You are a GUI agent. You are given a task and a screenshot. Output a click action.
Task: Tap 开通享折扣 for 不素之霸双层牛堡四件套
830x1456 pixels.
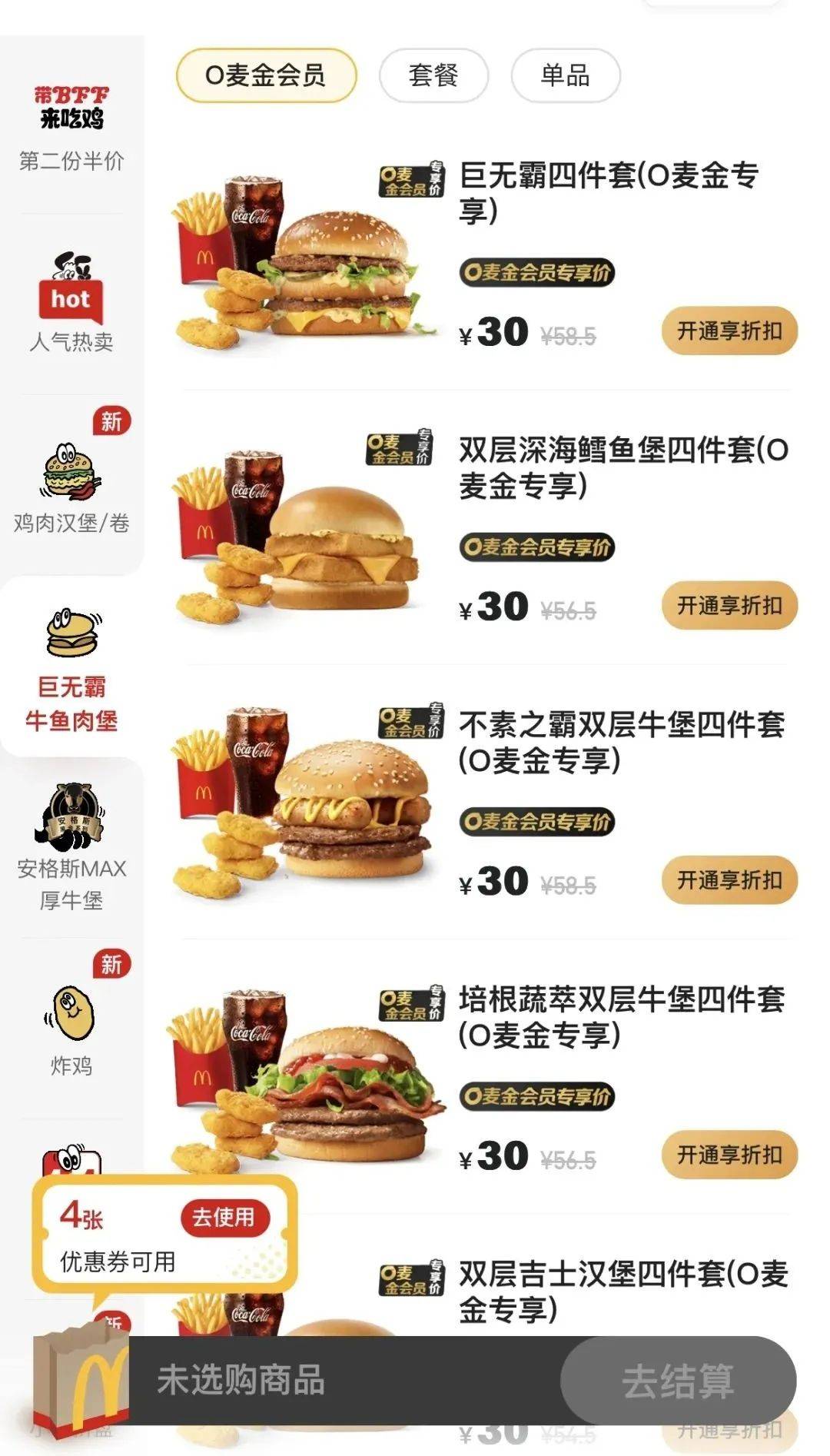[729, 880]
